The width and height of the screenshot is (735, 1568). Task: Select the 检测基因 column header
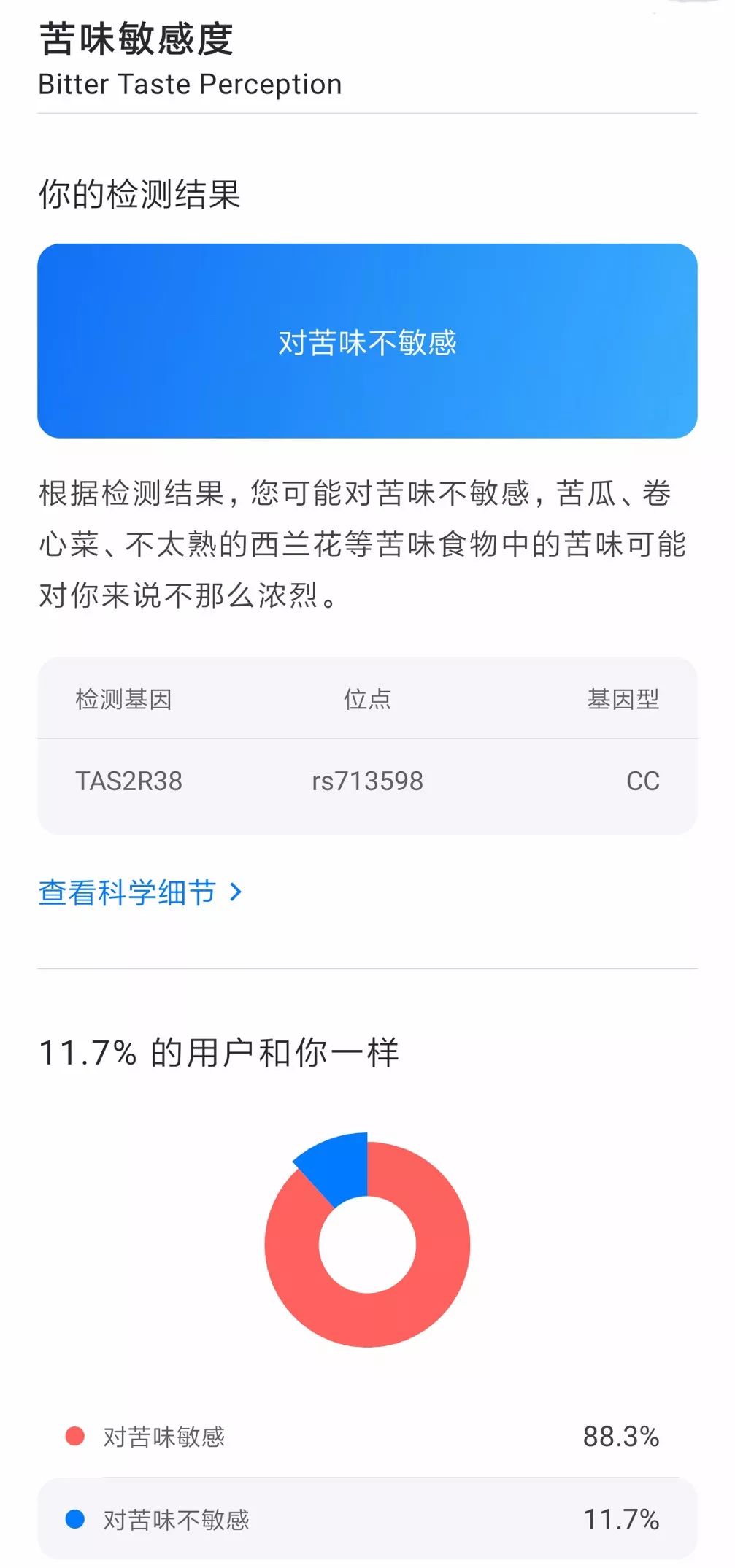[x=124, y=698]
